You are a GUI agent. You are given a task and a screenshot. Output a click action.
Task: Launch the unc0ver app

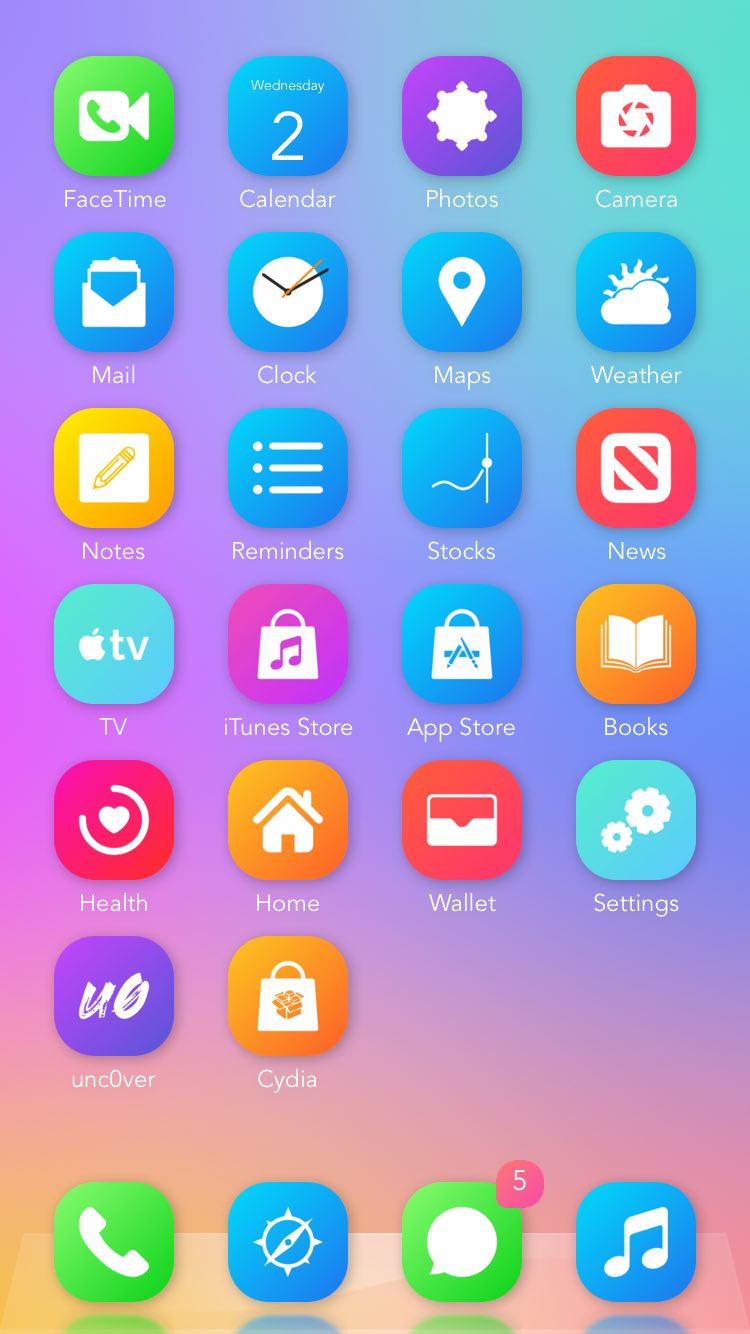(114, 996)
